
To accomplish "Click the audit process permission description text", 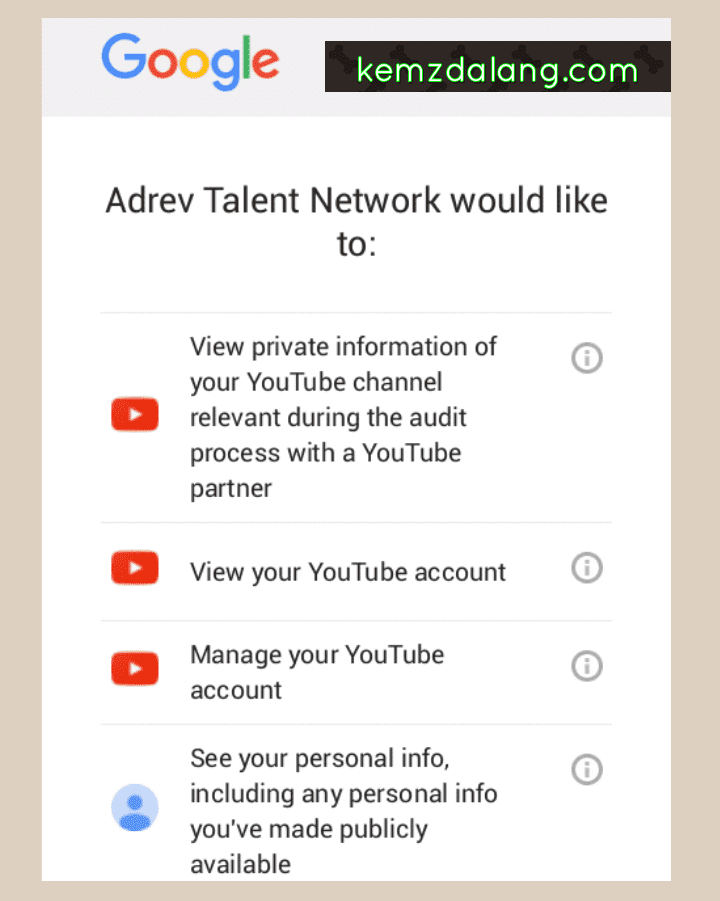I will click(343, 417).
